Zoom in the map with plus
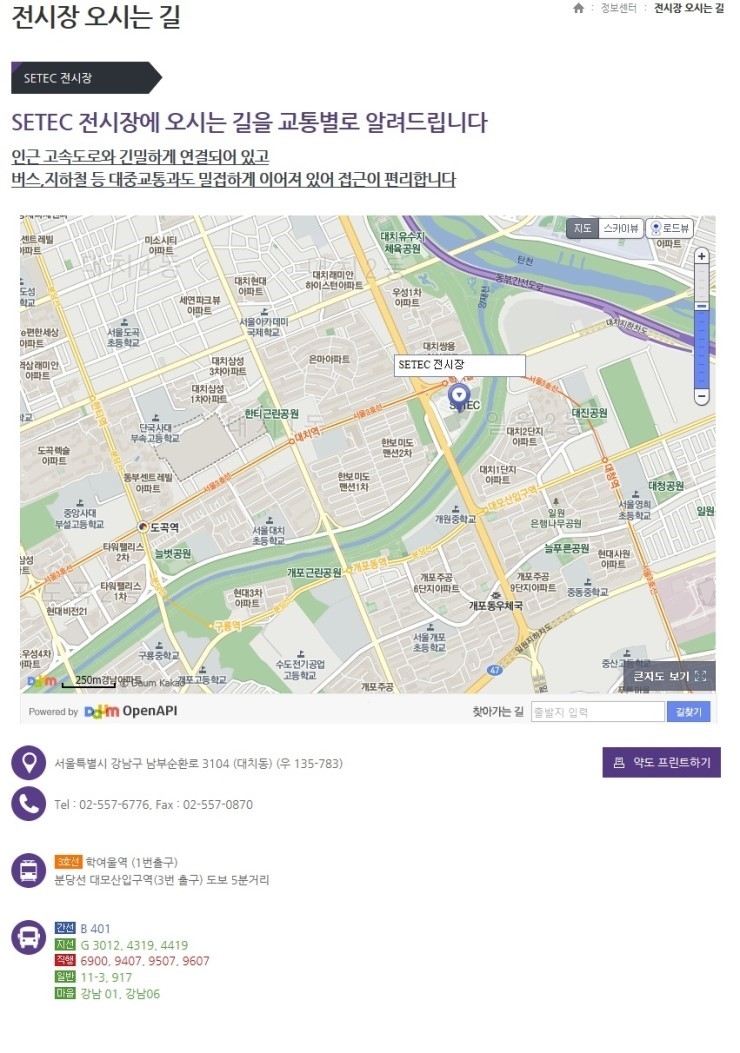Screen dimensions: 740x1053 (702, 256)
